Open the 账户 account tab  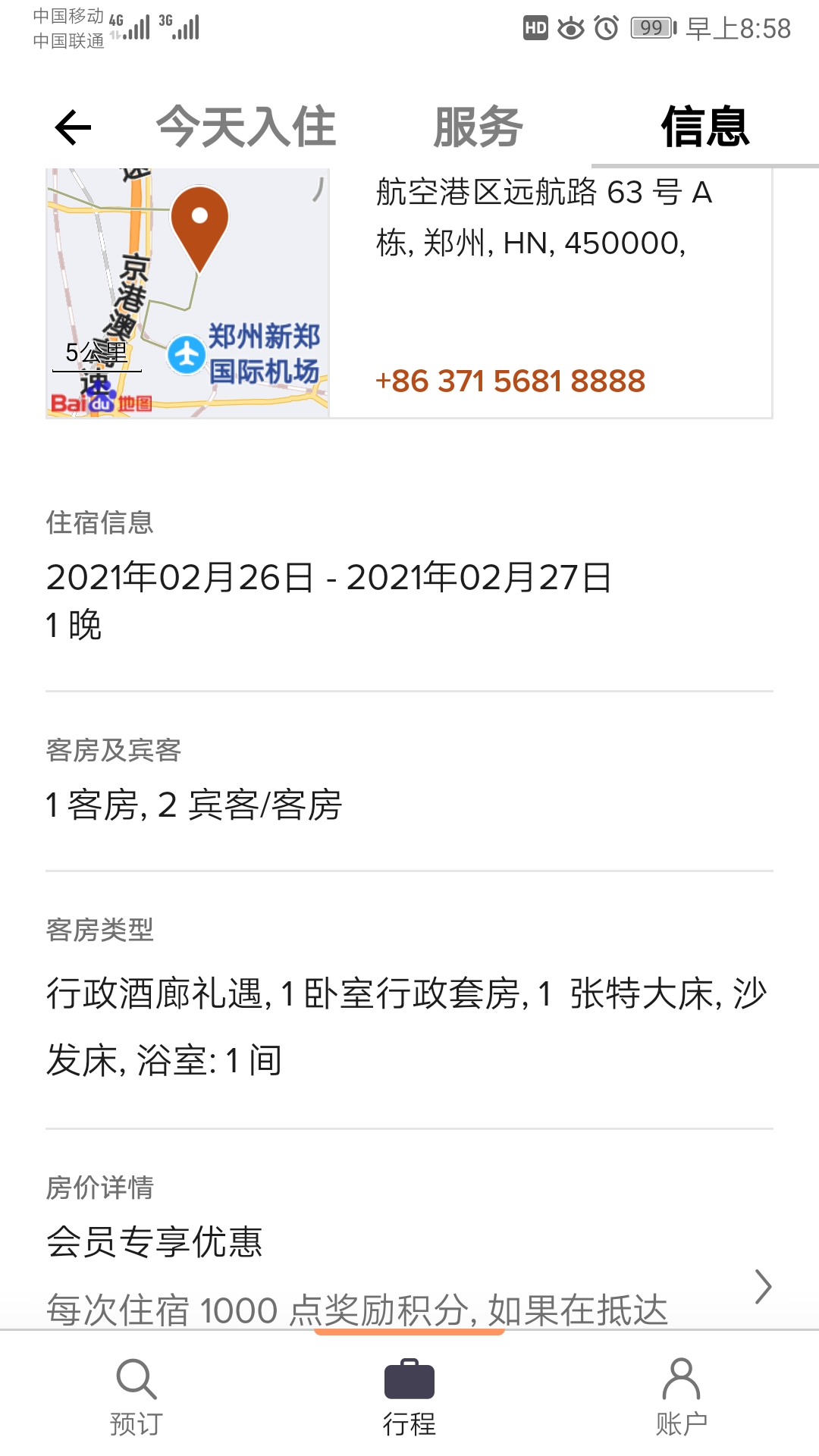[681, 1397]
